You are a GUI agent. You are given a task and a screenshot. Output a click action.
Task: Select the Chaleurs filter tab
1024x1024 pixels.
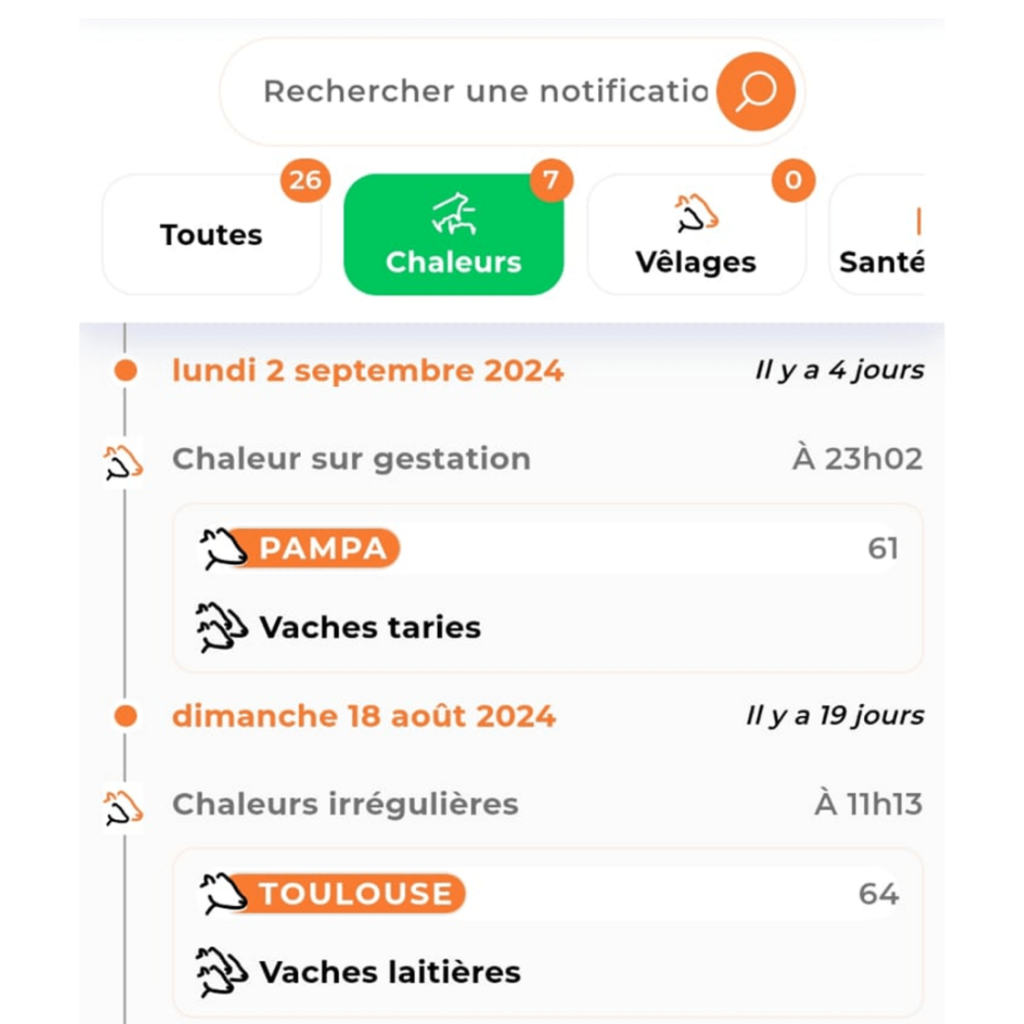click(x=454, y=236)
